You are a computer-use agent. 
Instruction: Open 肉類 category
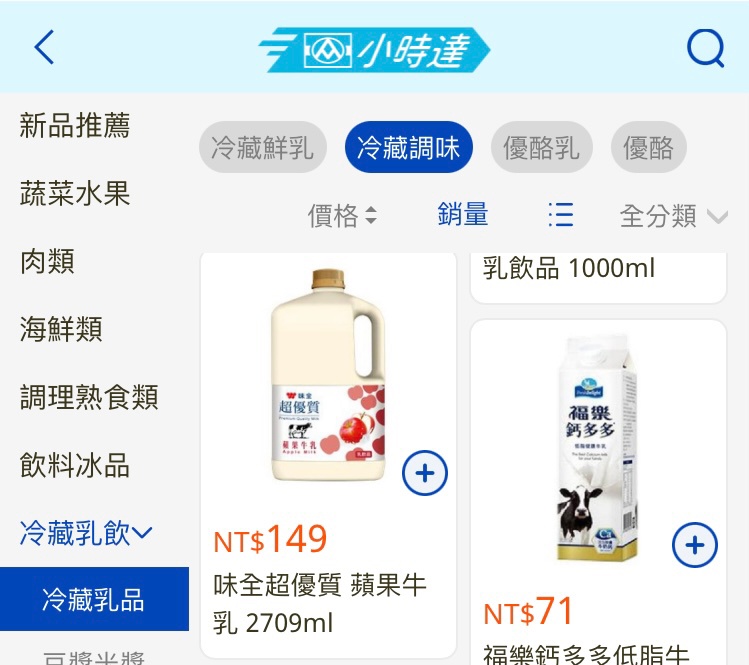48,262
